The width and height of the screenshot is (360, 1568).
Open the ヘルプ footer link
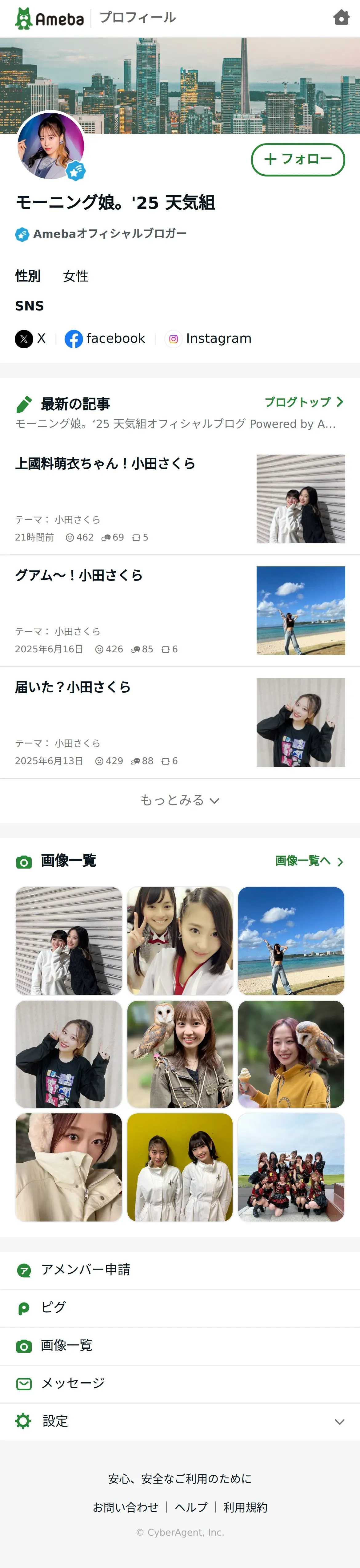pyautogui.click(x=191, y=1507)
